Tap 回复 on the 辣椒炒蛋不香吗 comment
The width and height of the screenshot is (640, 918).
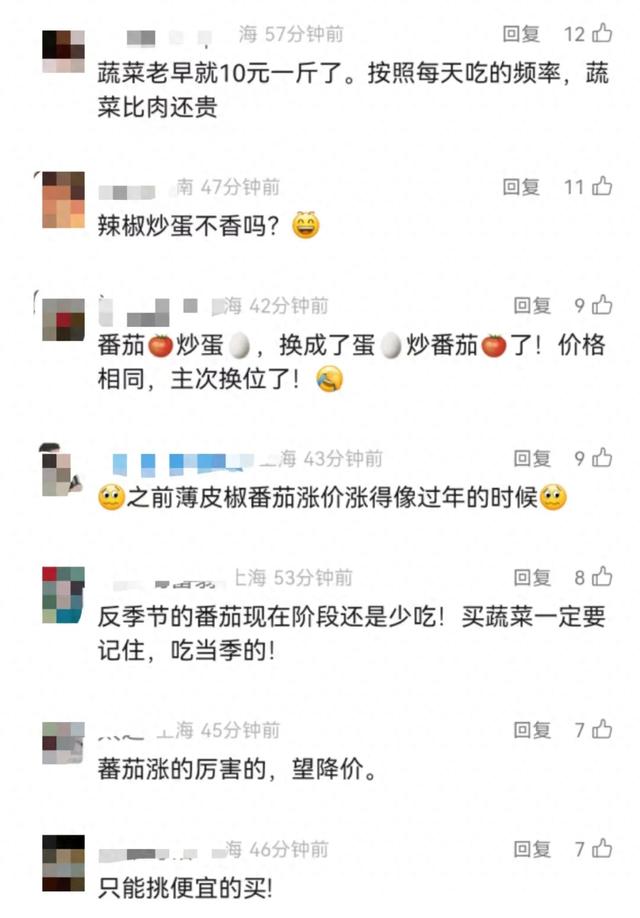click(x=520, y=186)
